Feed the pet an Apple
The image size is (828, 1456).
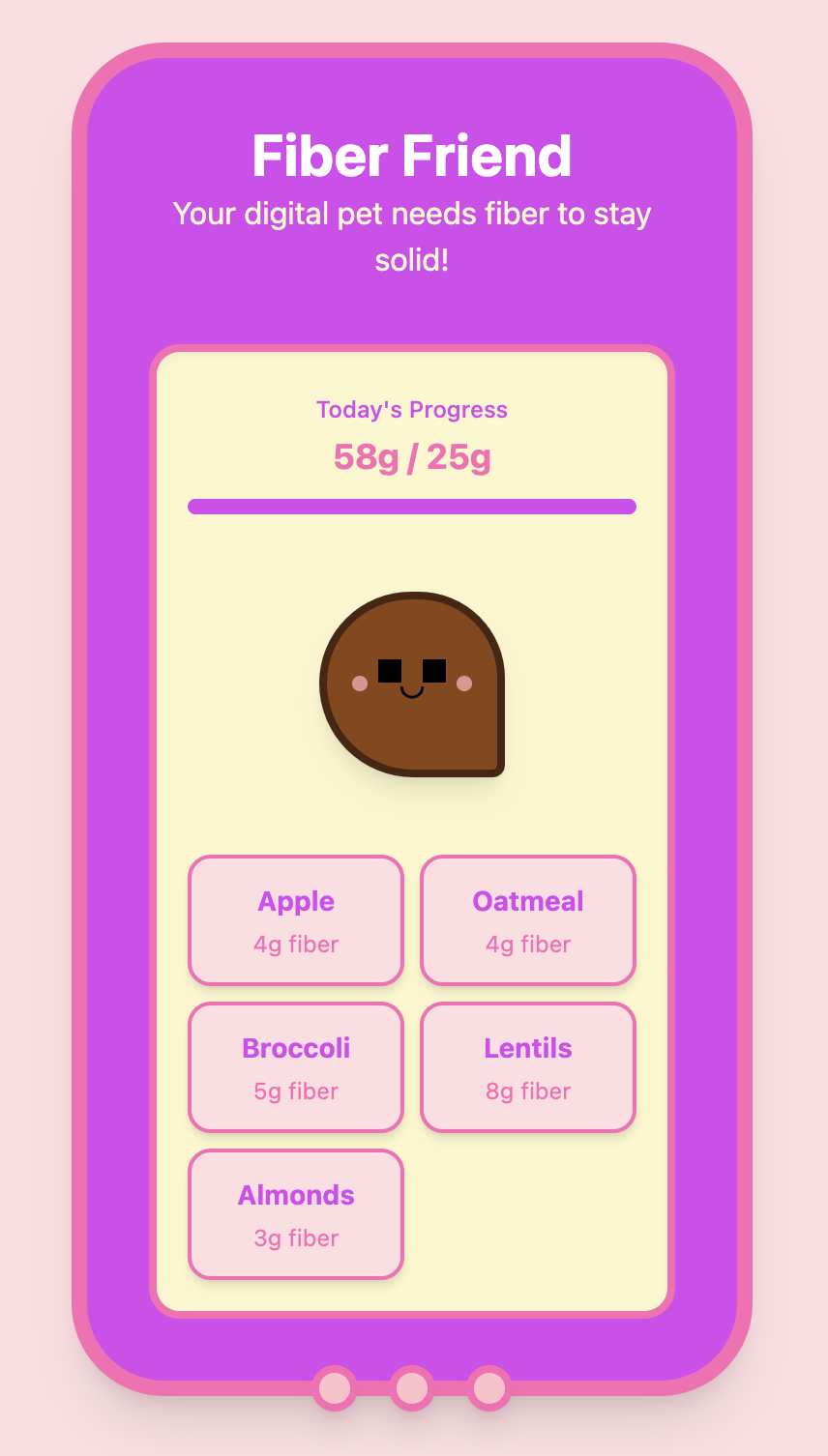(x=296, y=920)
